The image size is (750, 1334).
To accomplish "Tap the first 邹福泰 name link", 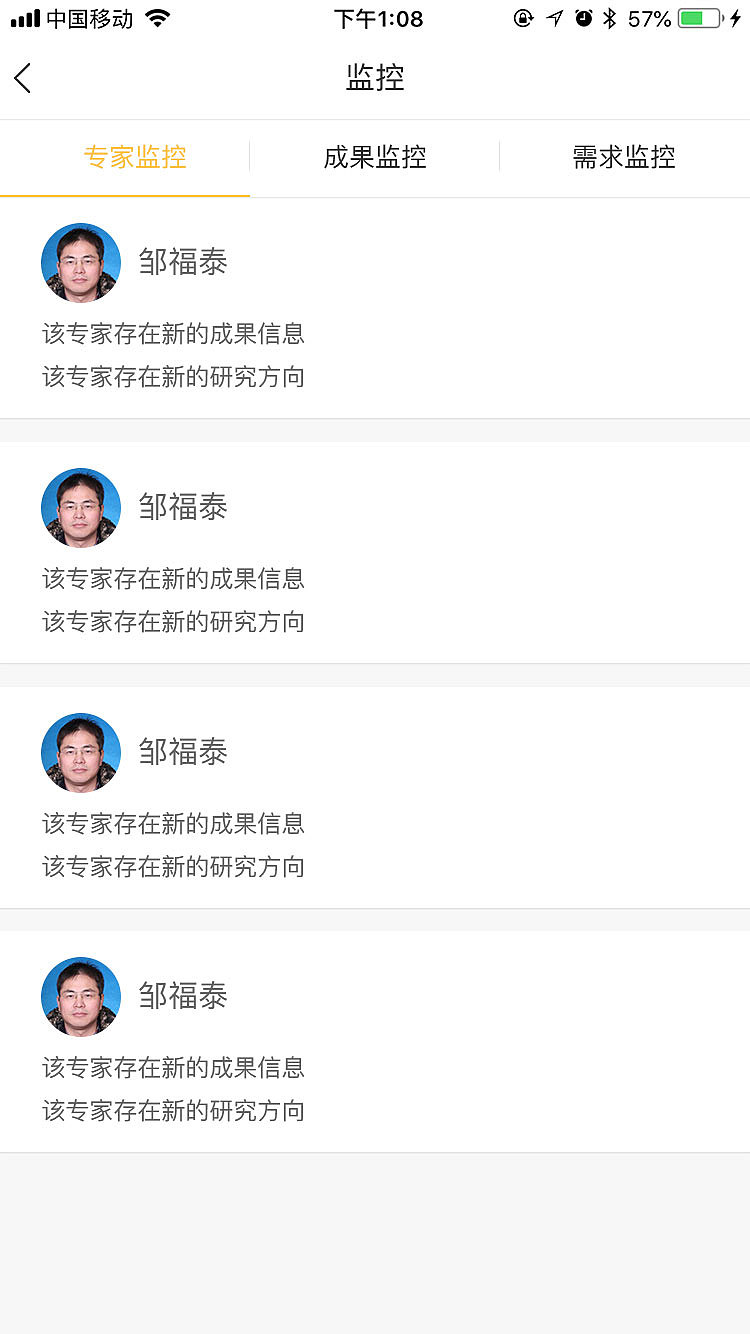I will [x=183, y=262].
